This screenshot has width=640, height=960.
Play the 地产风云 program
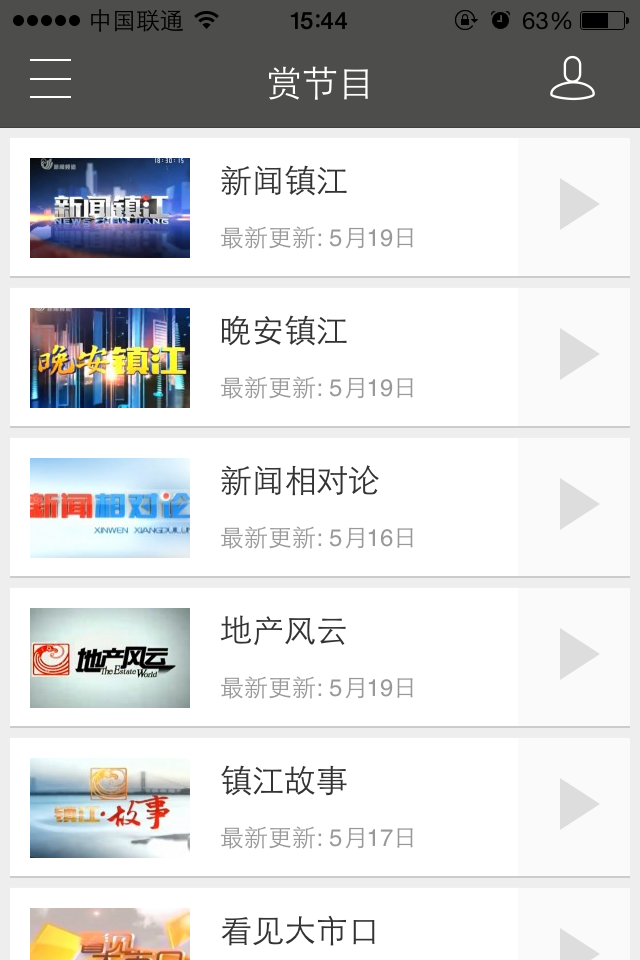point(578,655)
